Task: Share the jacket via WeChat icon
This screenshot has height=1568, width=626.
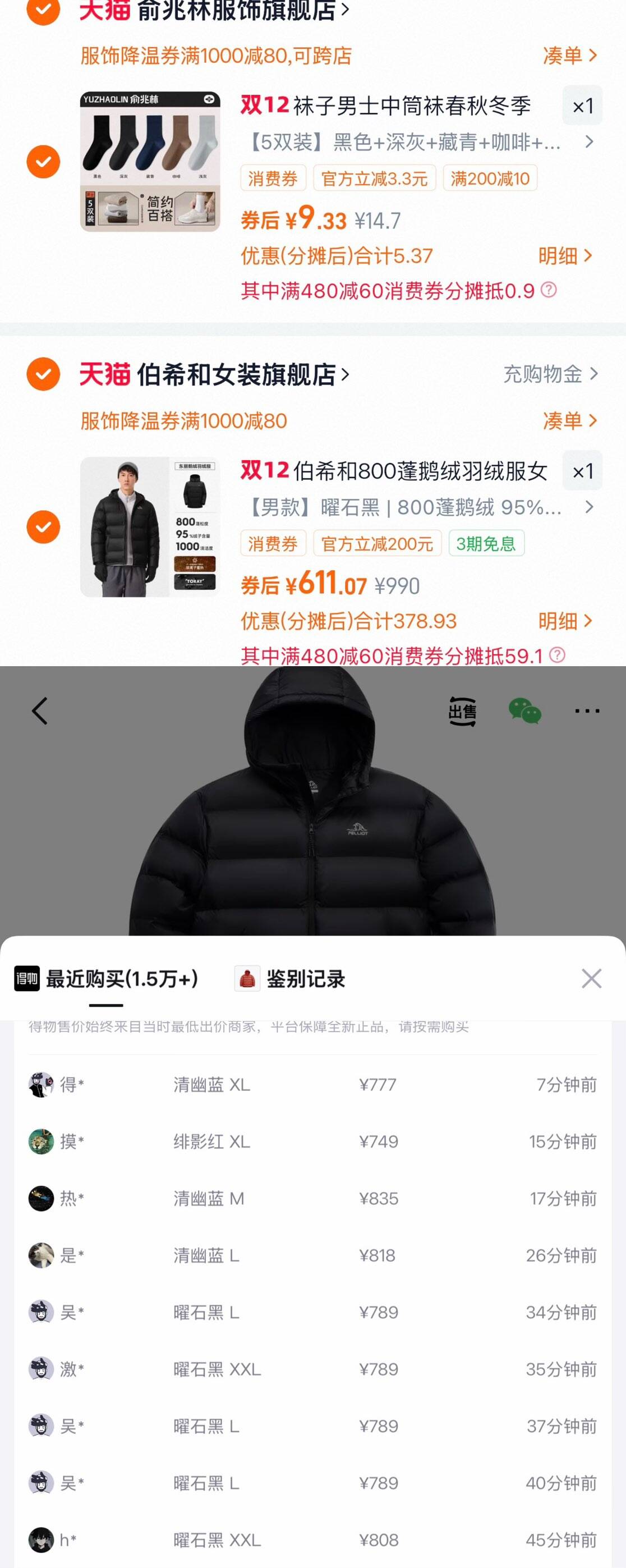Action: pyautogui.click(x=524, y=711)
